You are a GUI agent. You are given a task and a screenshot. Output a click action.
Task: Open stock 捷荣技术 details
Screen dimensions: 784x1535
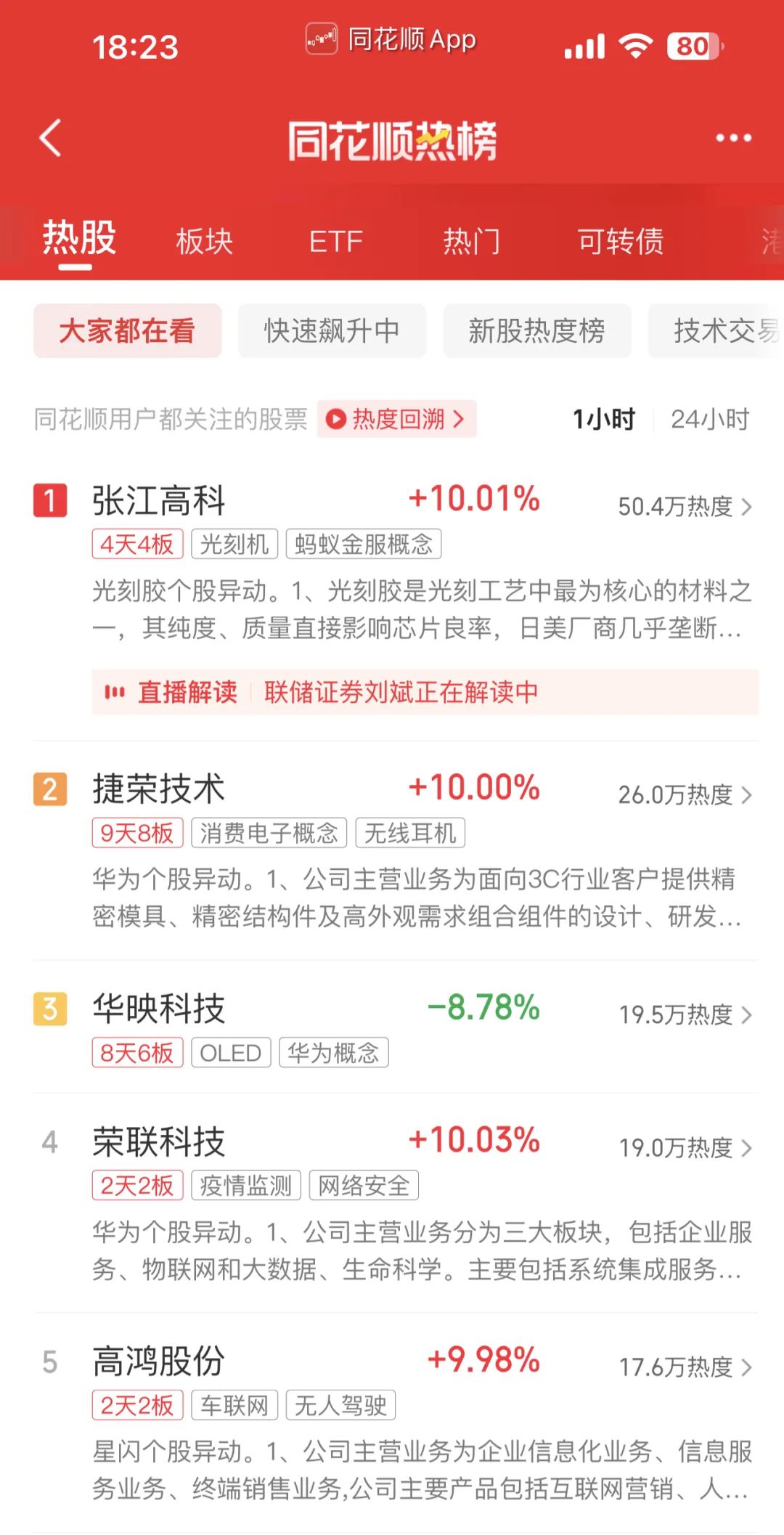pyautogui.click(x=159, y=789)
